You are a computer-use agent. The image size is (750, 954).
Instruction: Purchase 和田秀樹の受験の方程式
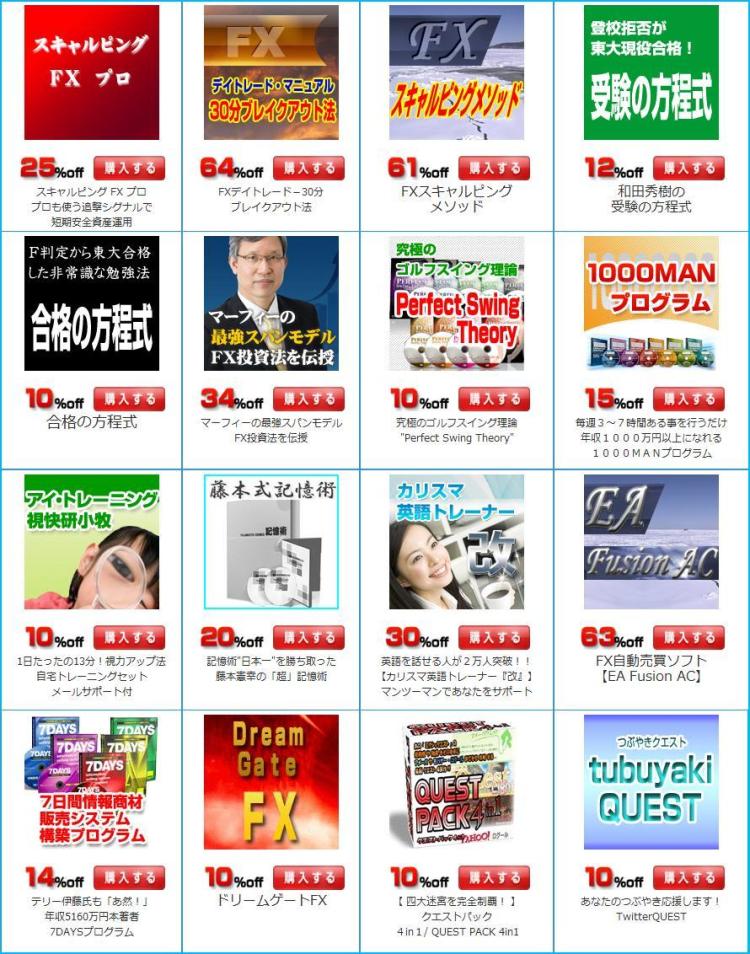click(x=689, y=168)
